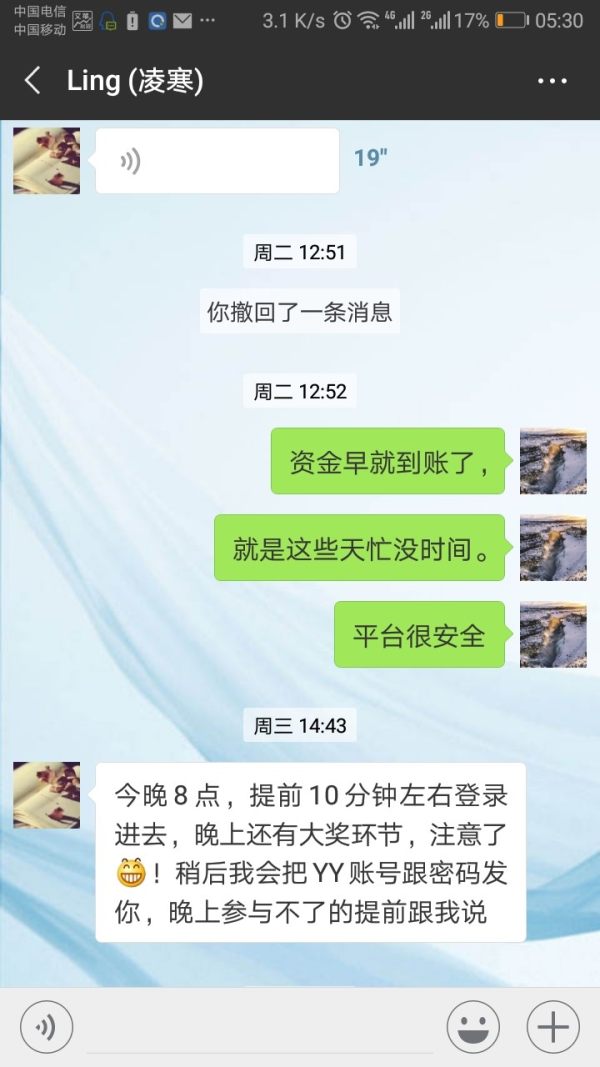
Task: Open the emoji picker
Action: click(x=473, y=1027)
